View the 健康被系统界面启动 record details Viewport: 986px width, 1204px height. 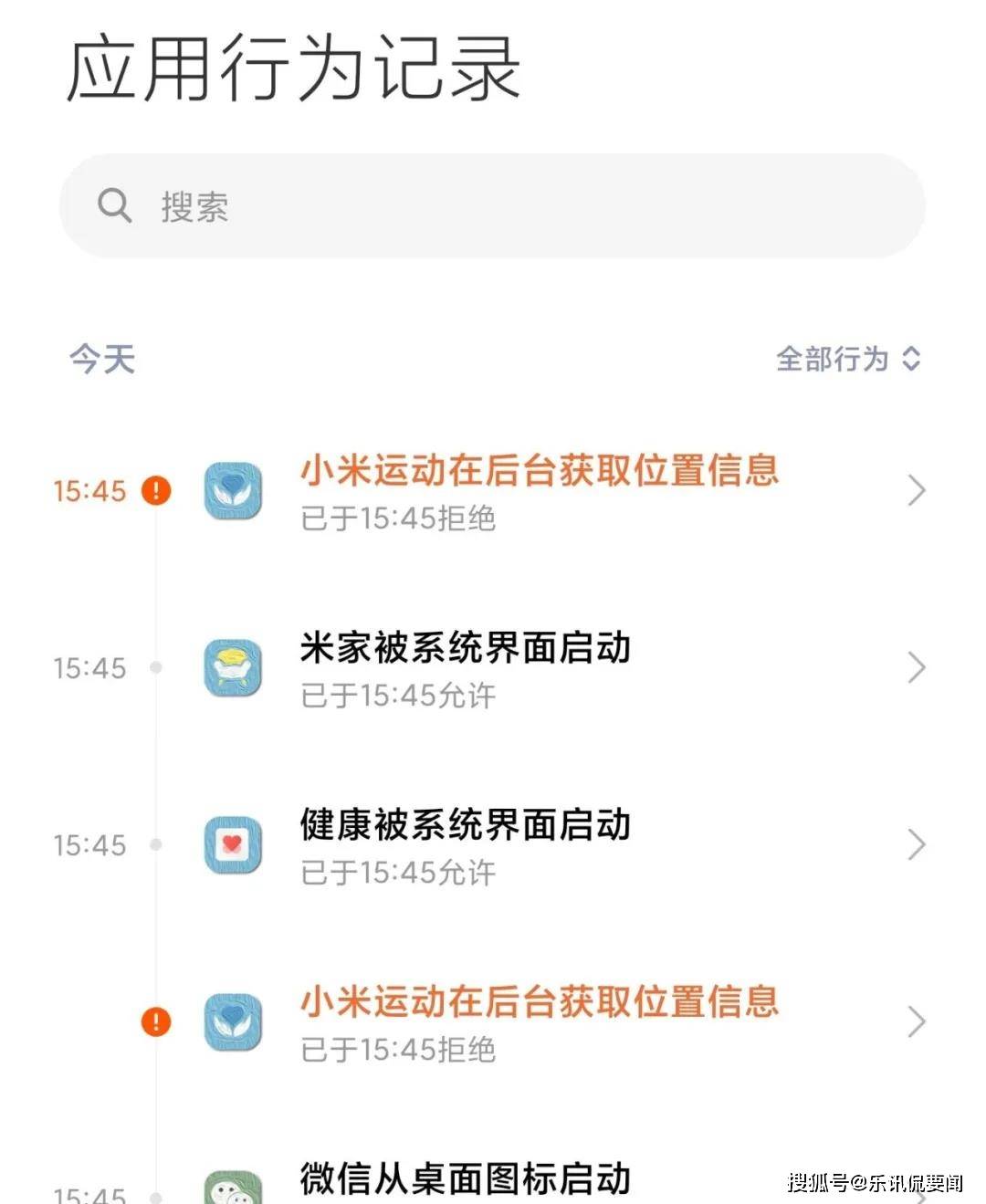[x=466, y=845]
